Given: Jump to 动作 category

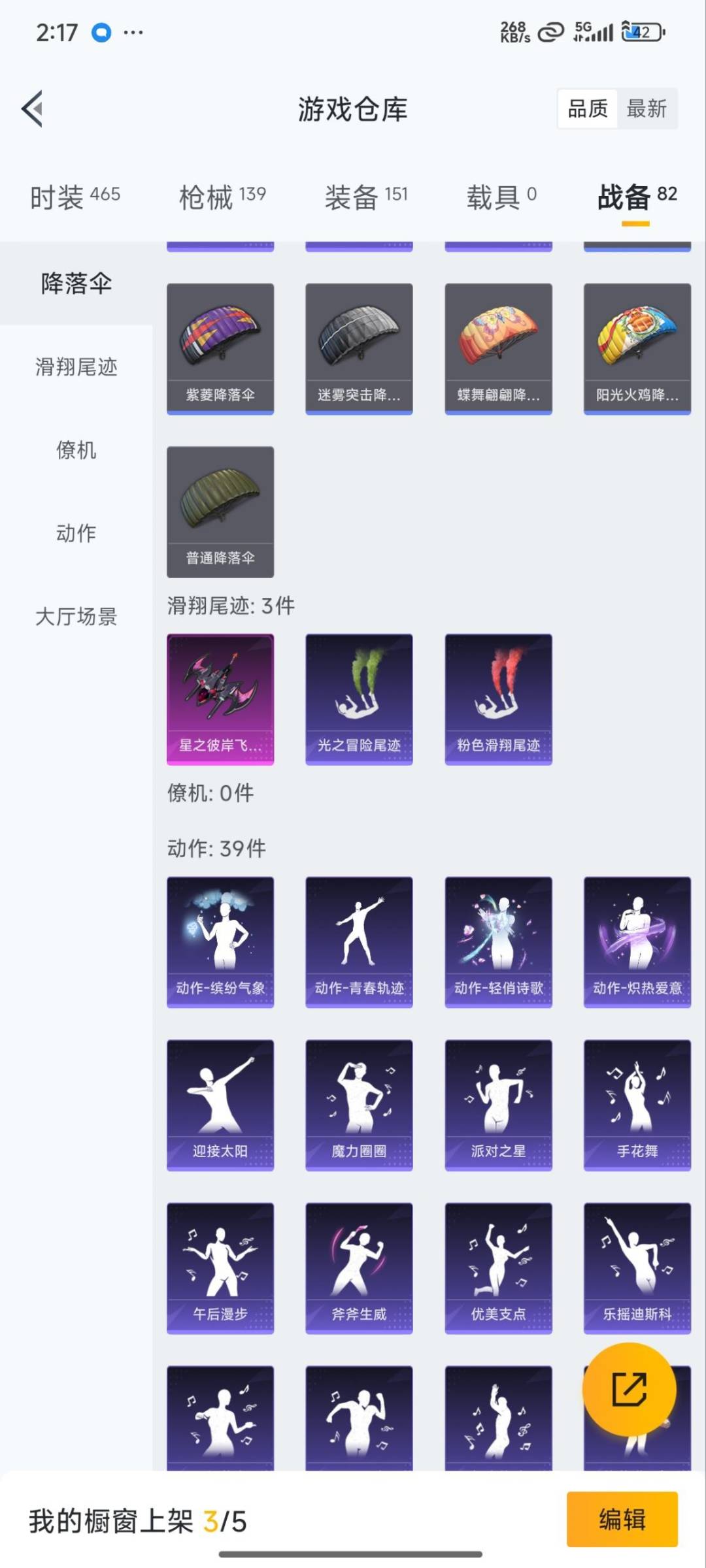Looking at the screenshot, I should tap(76, 533).
